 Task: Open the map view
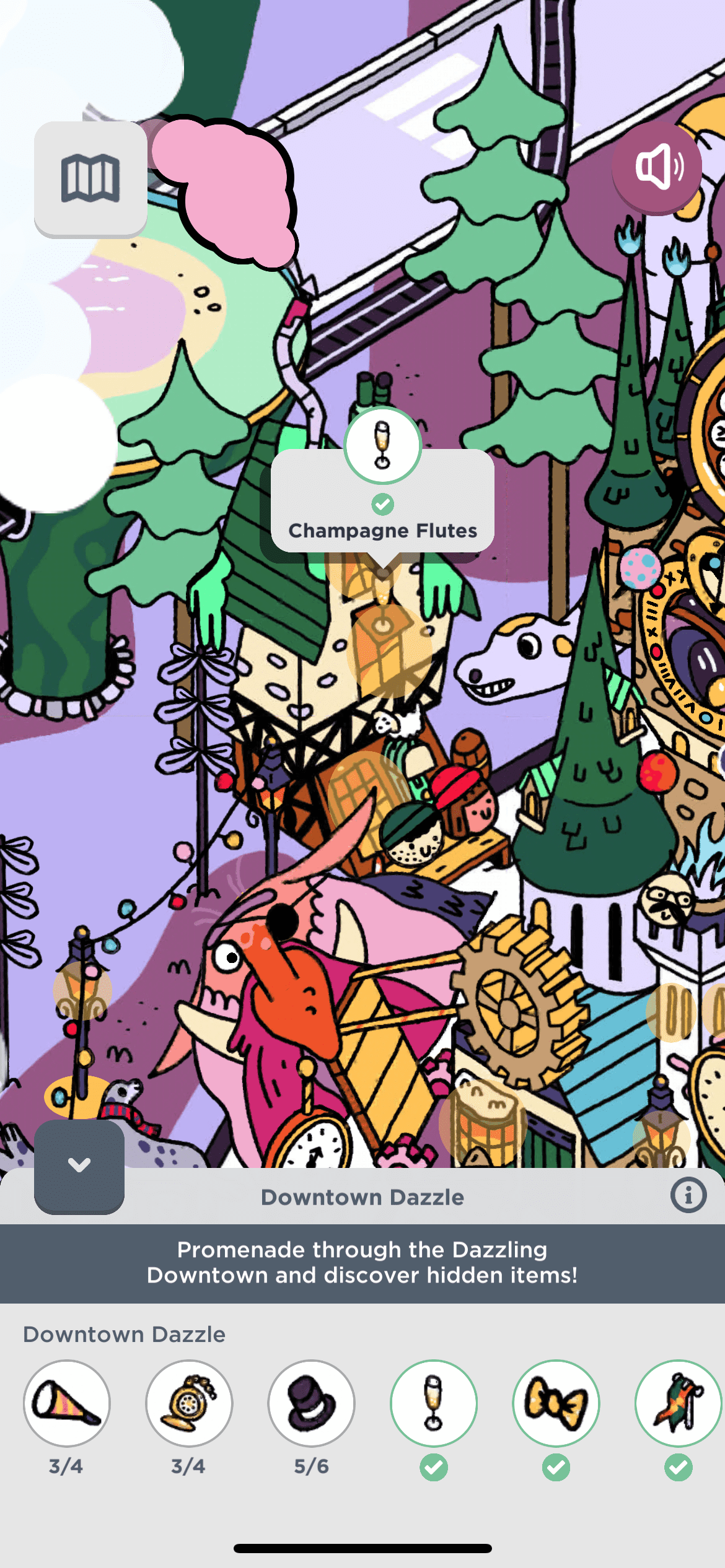tap(90, 179)
